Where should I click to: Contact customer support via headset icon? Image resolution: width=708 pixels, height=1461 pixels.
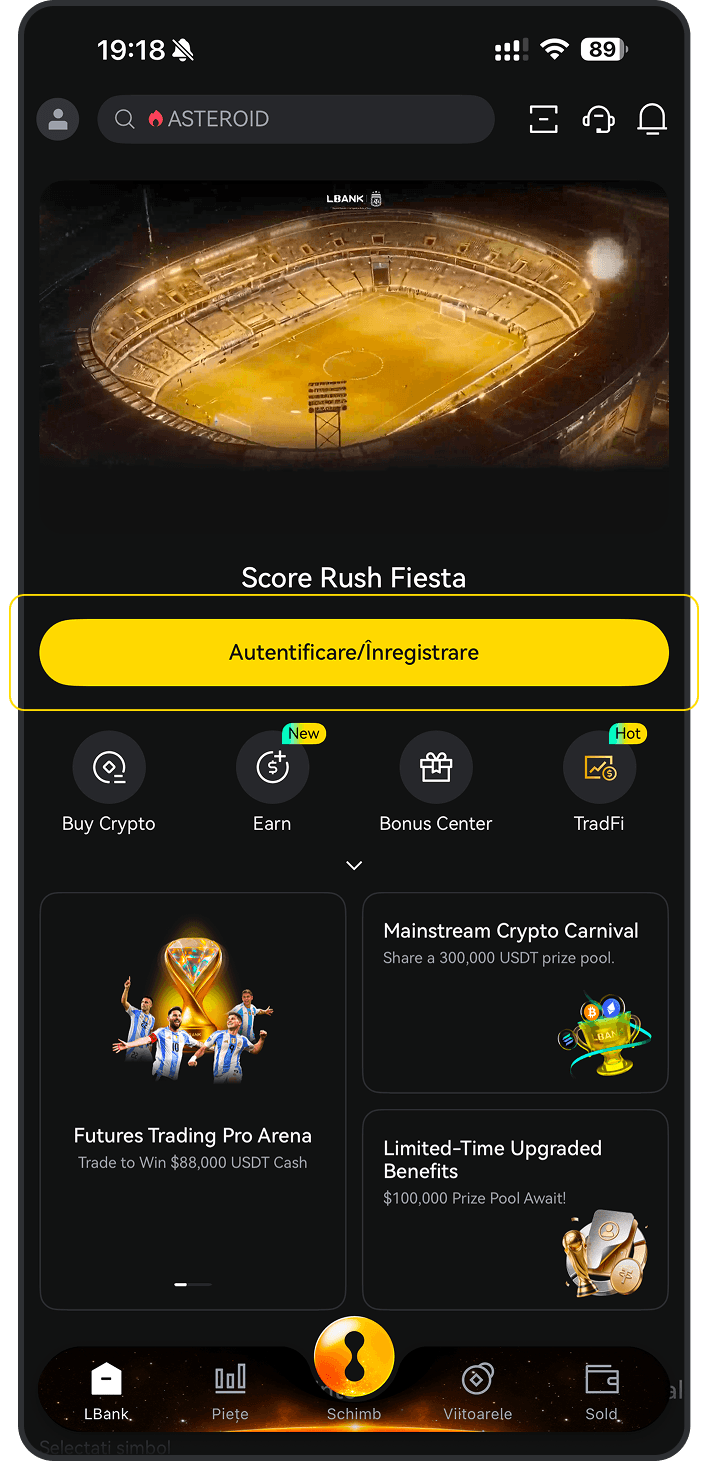(598, 120)
